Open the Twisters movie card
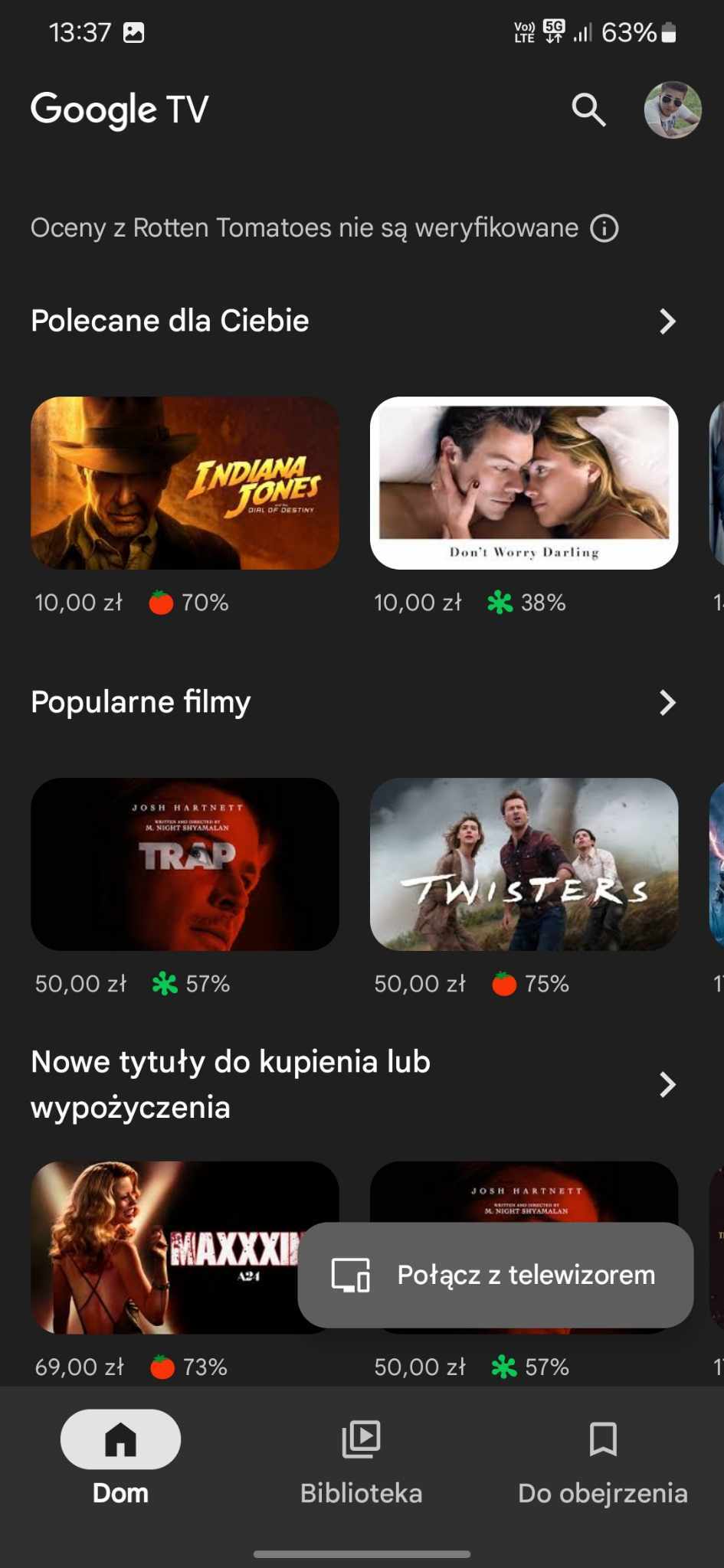 point(524,864)
